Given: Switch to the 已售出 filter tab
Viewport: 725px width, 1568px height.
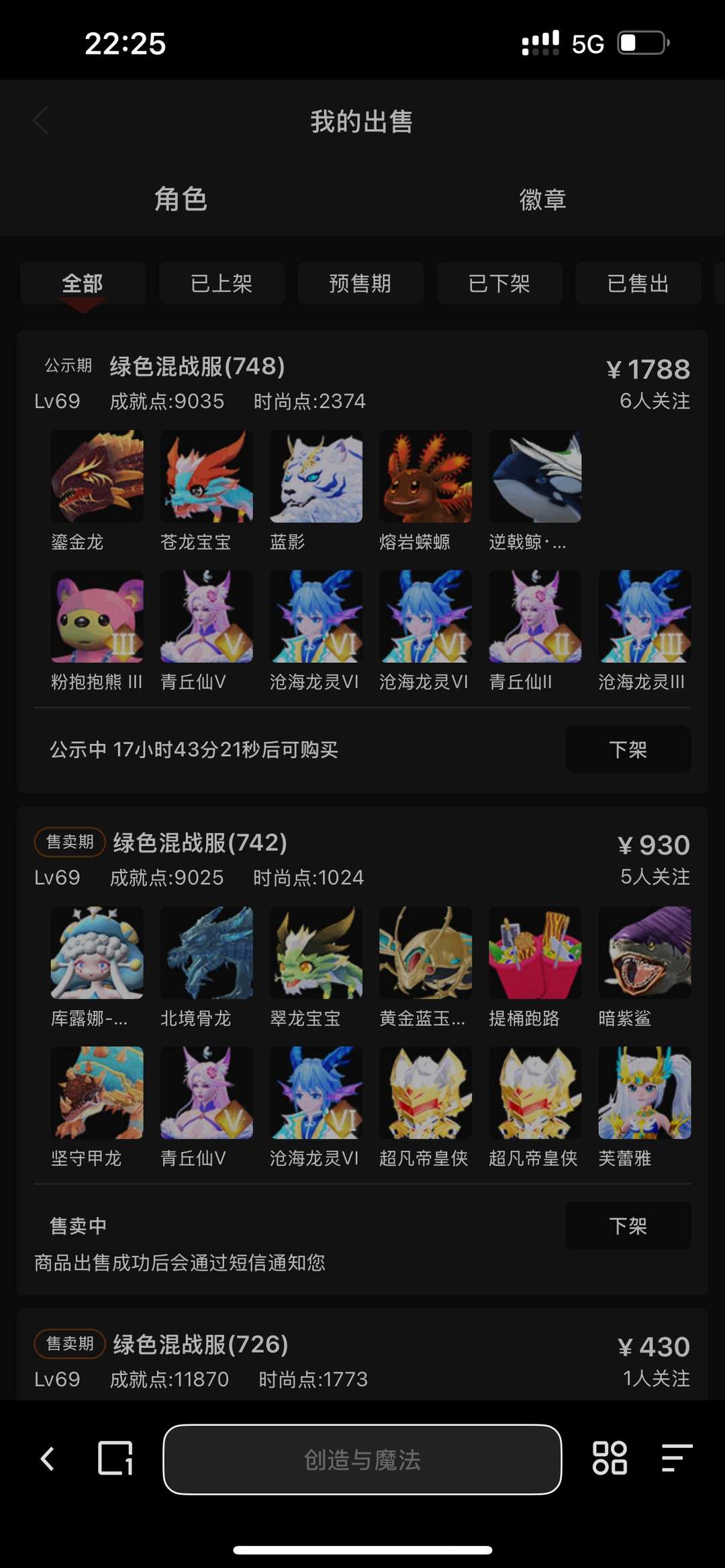Looking at the screenshot, I should point(636,284).
